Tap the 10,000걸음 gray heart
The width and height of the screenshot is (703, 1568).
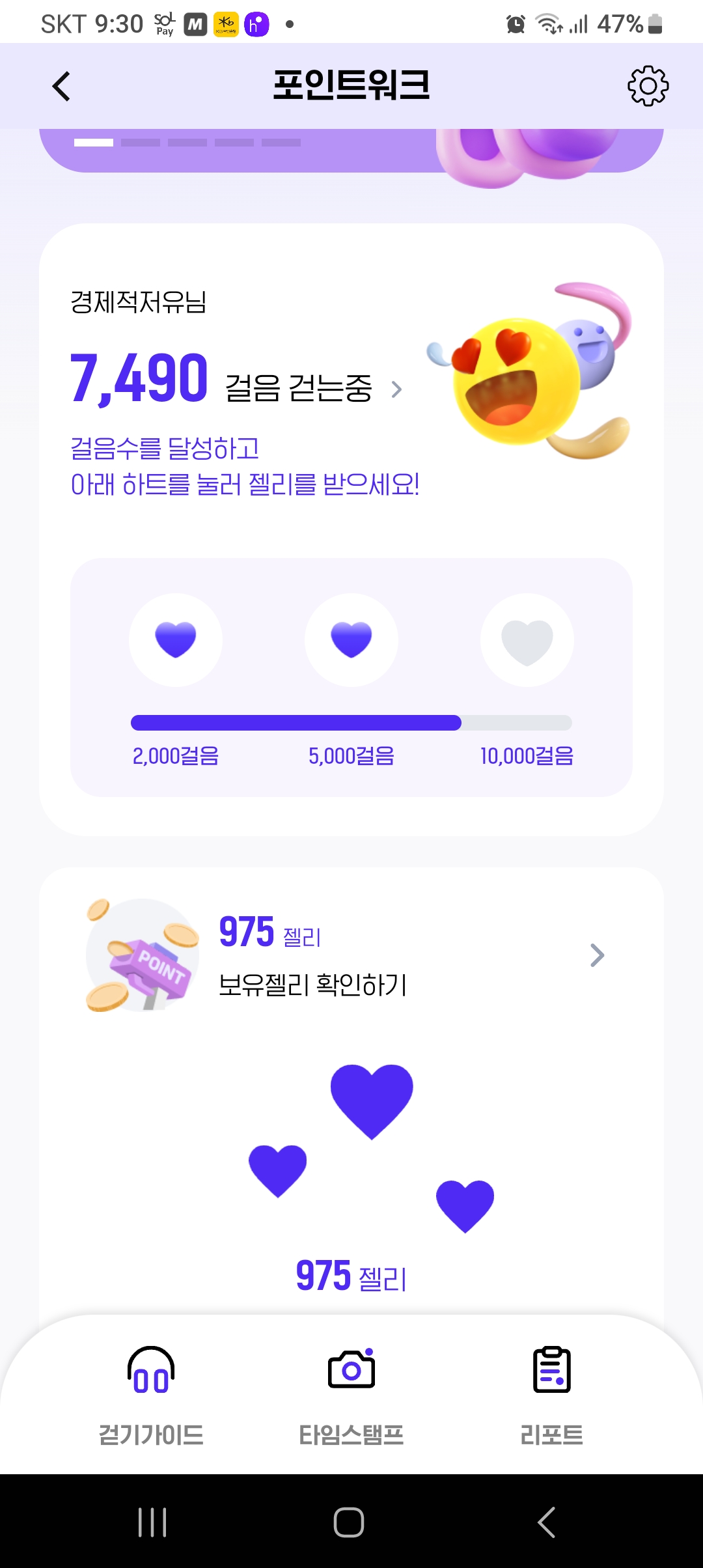[x=527, y=640]
